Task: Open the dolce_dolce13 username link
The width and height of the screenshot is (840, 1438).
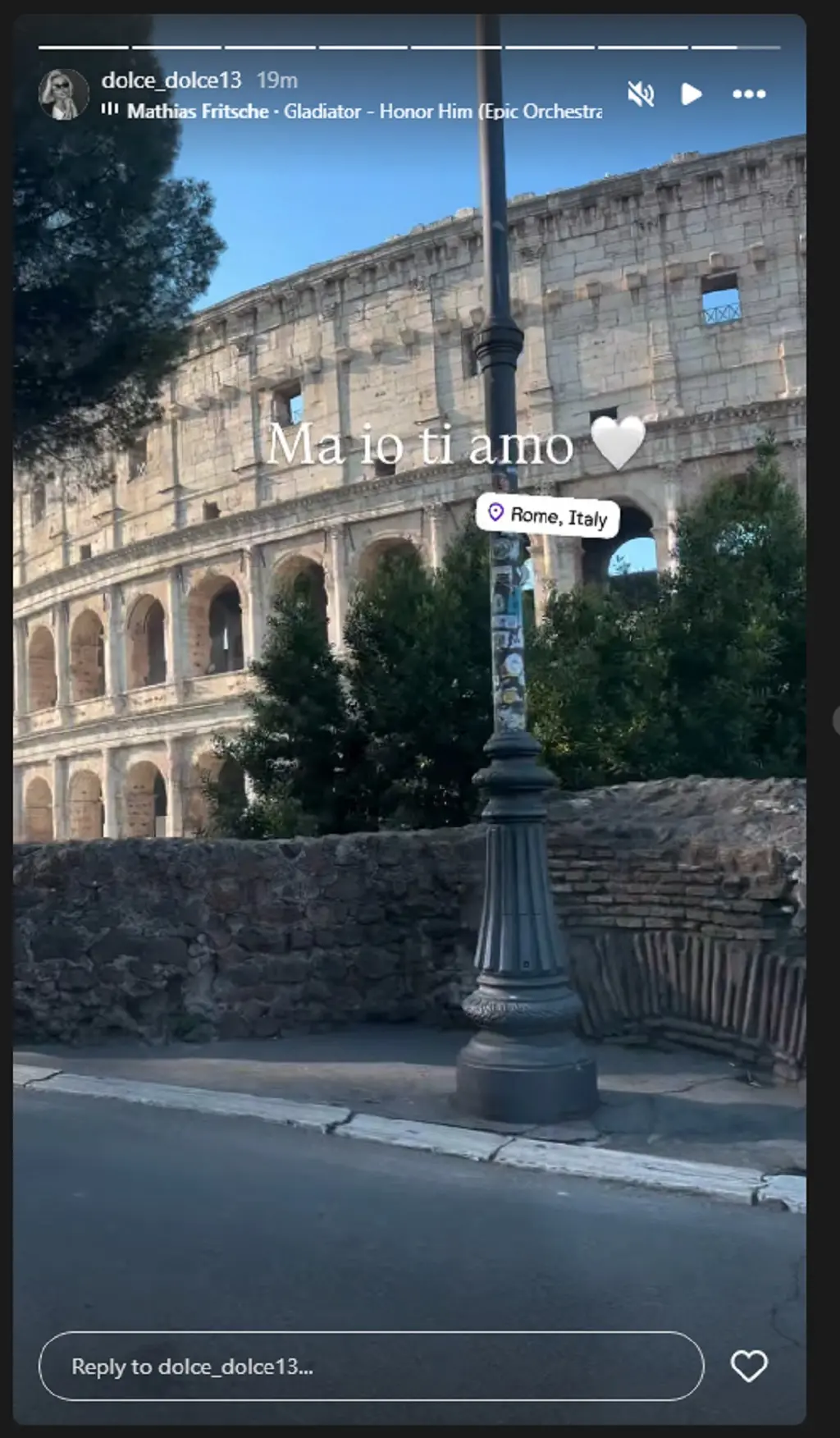Action: click(x=171, y=80)
